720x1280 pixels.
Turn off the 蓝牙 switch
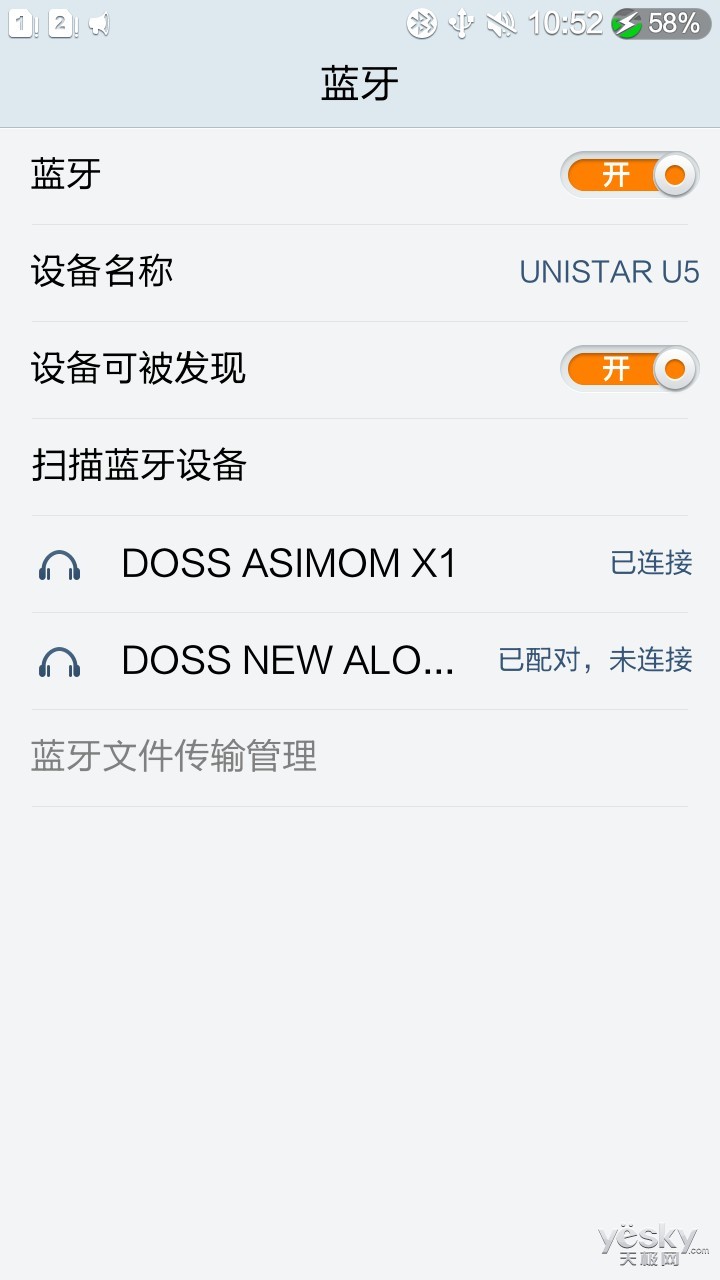628,175
